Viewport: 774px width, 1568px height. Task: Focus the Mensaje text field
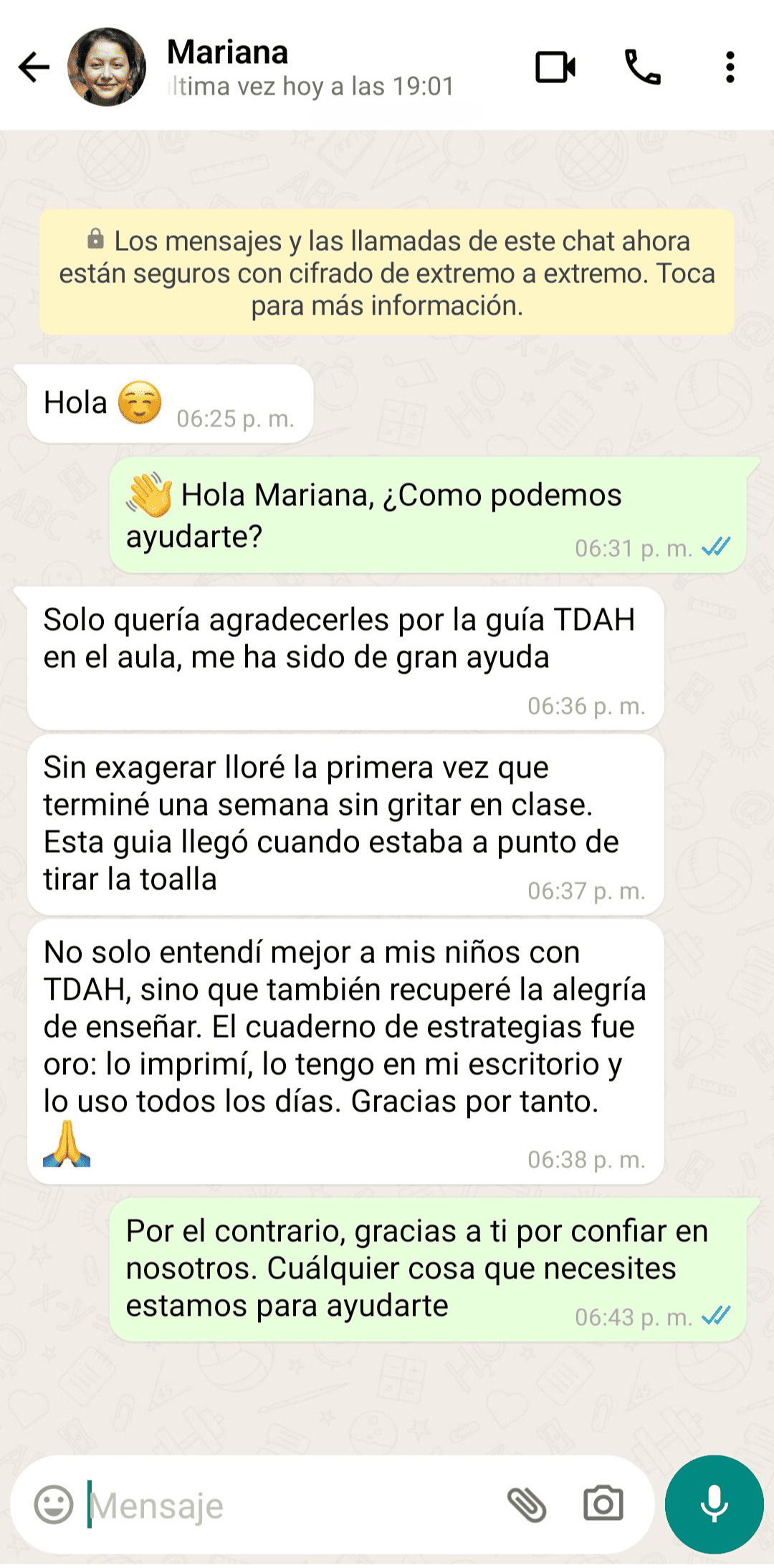pos(287,1505)
